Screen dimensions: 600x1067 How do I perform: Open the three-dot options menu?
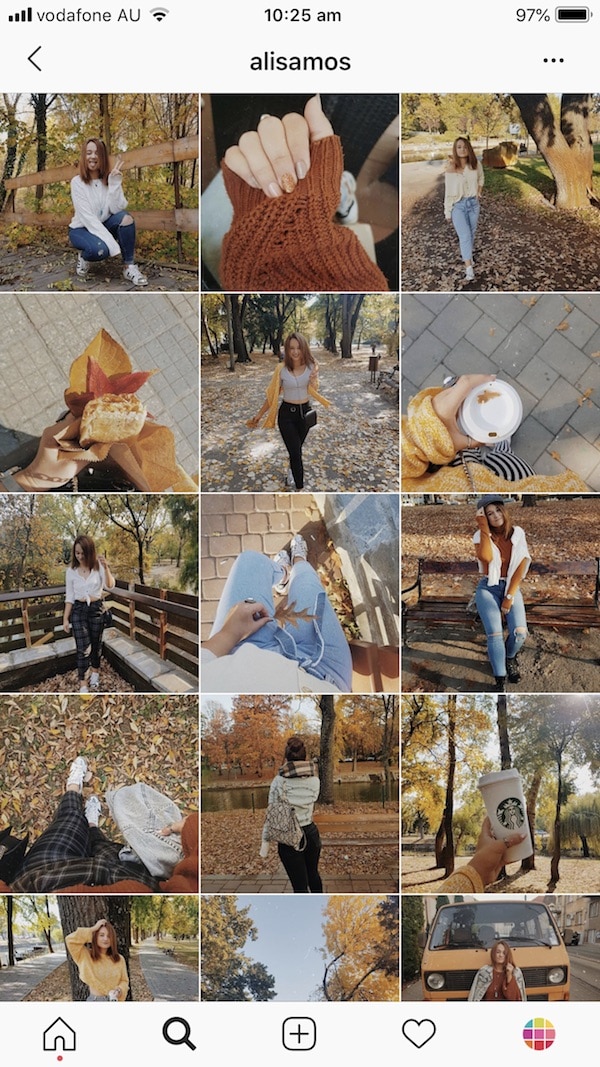[553, 61]
